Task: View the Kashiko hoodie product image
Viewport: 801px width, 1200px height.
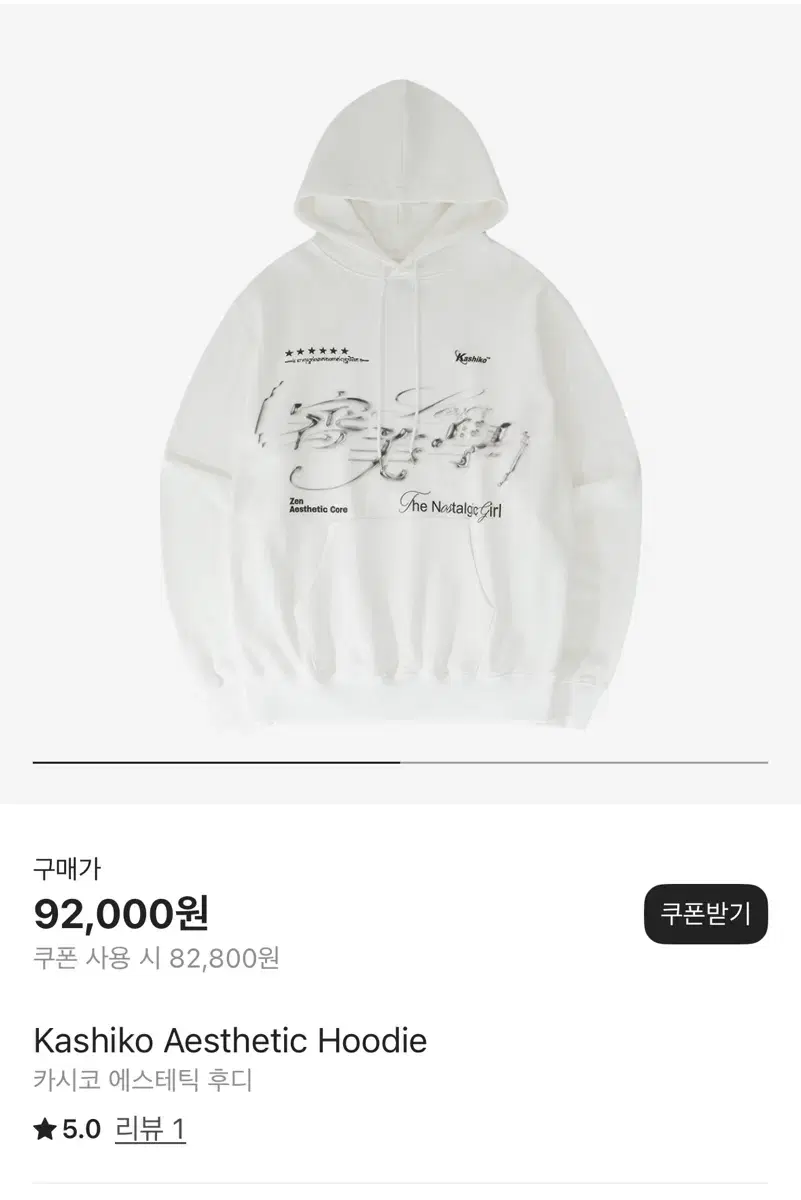Action: click(400, 400)
